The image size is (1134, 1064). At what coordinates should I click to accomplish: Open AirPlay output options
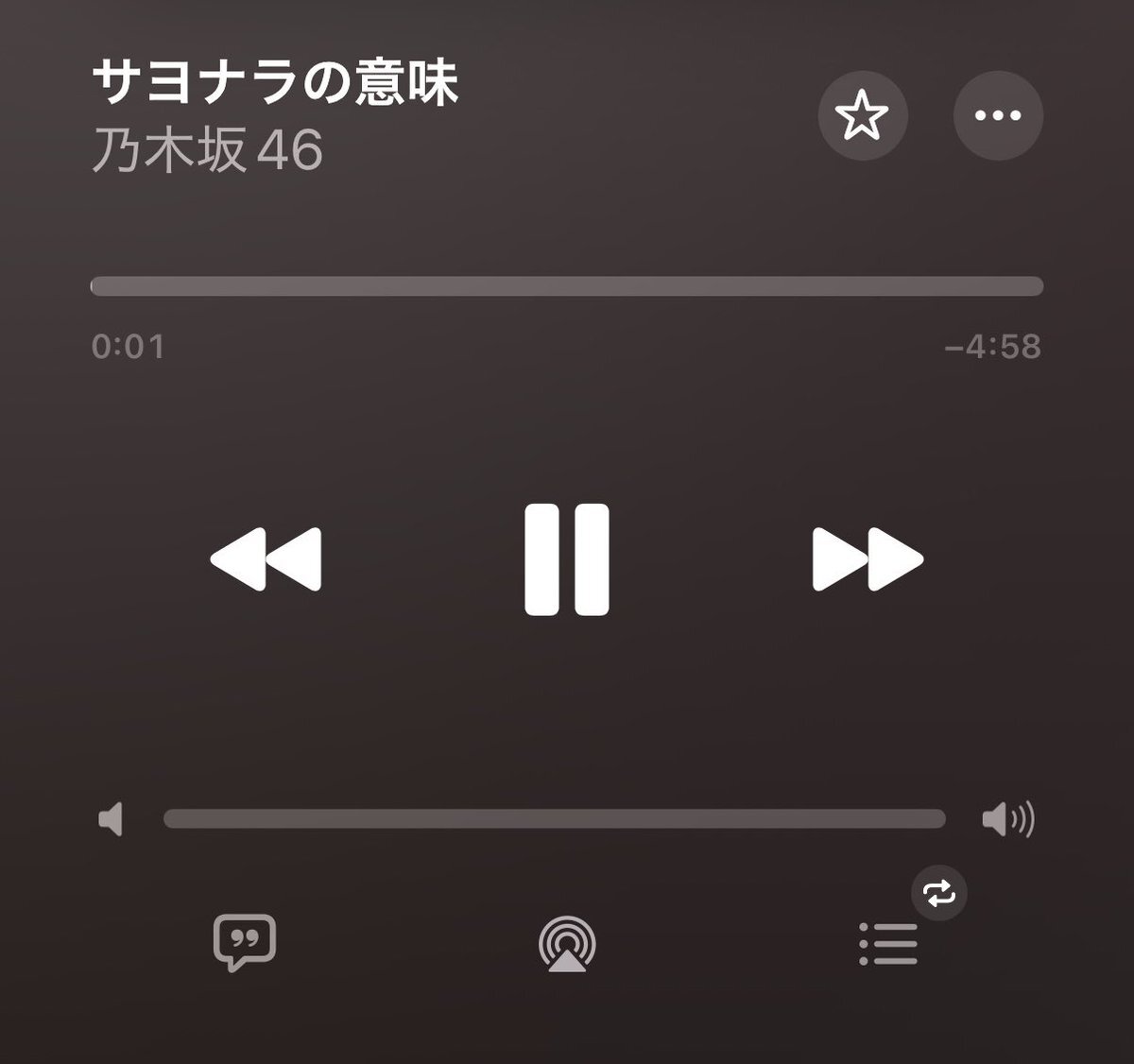tap(567, 944)
